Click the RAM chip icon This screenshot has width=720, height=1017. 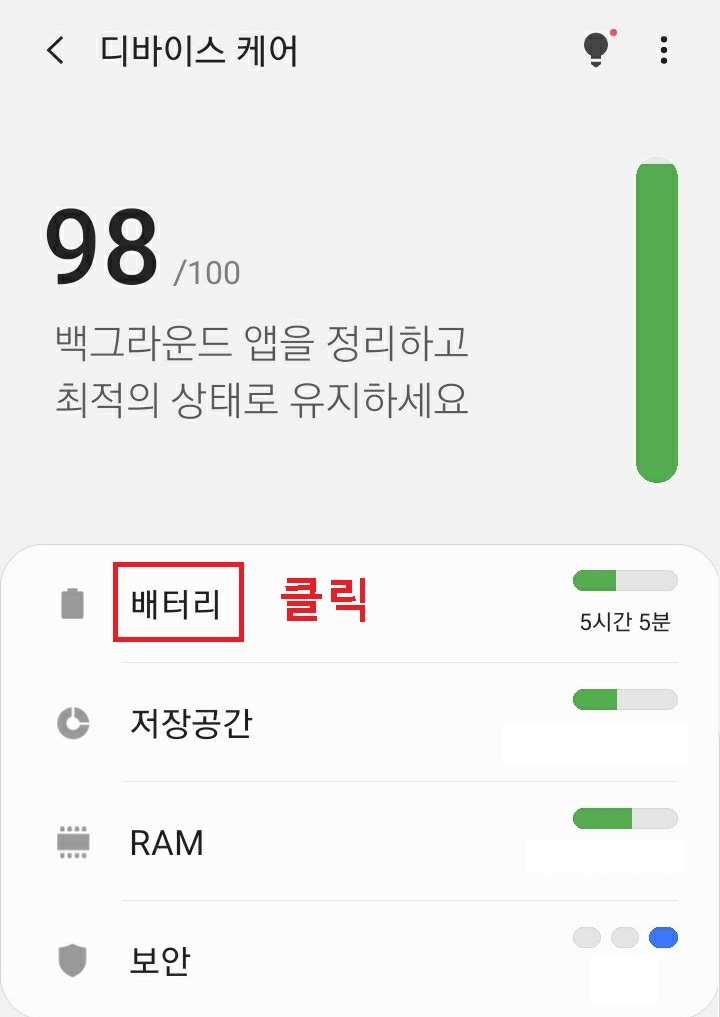coord(71,843)
